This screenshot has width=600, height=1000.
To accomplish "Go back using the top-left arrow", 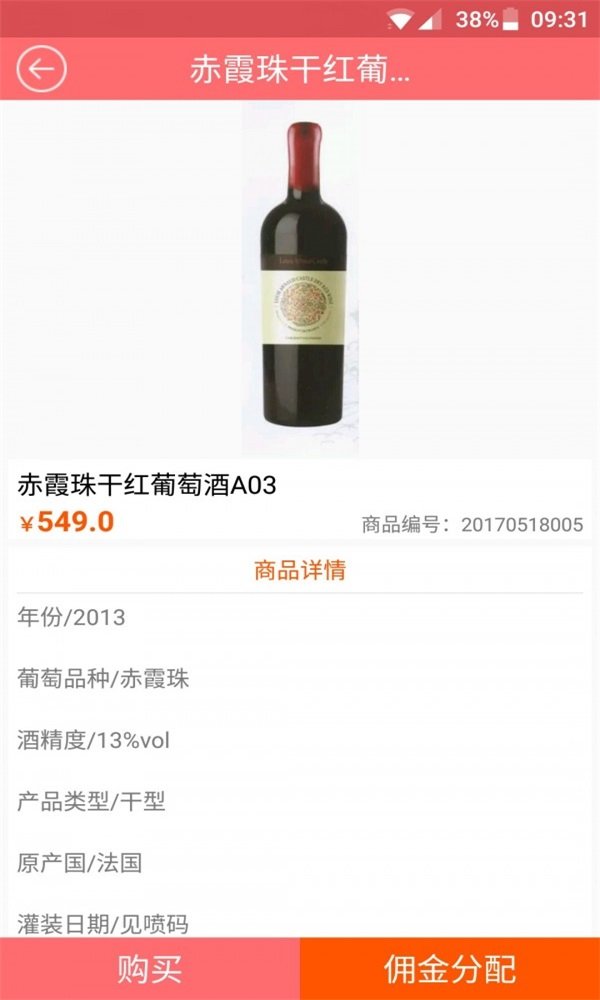I will click(x=41, y=69).
